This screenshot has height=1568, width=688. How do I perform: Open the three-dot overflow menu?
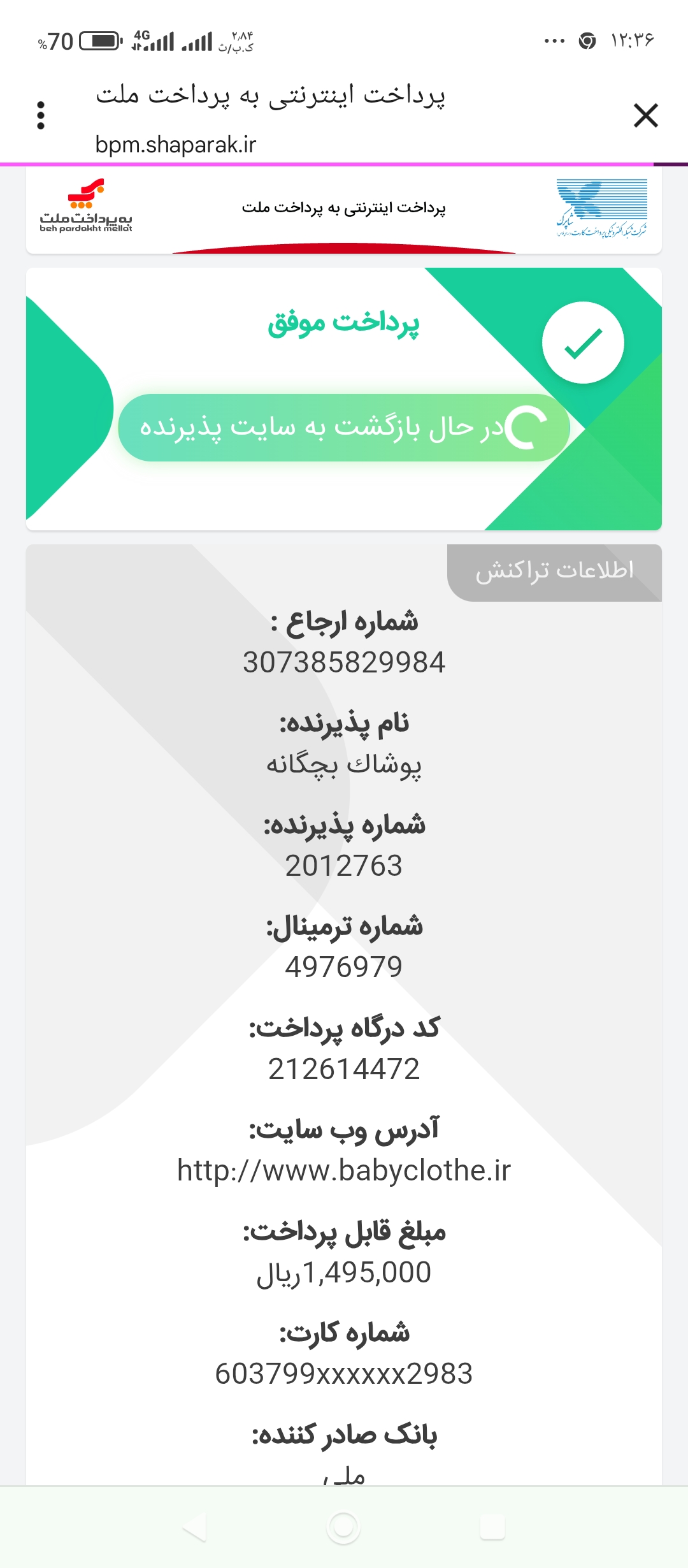(x=41, y=115)
